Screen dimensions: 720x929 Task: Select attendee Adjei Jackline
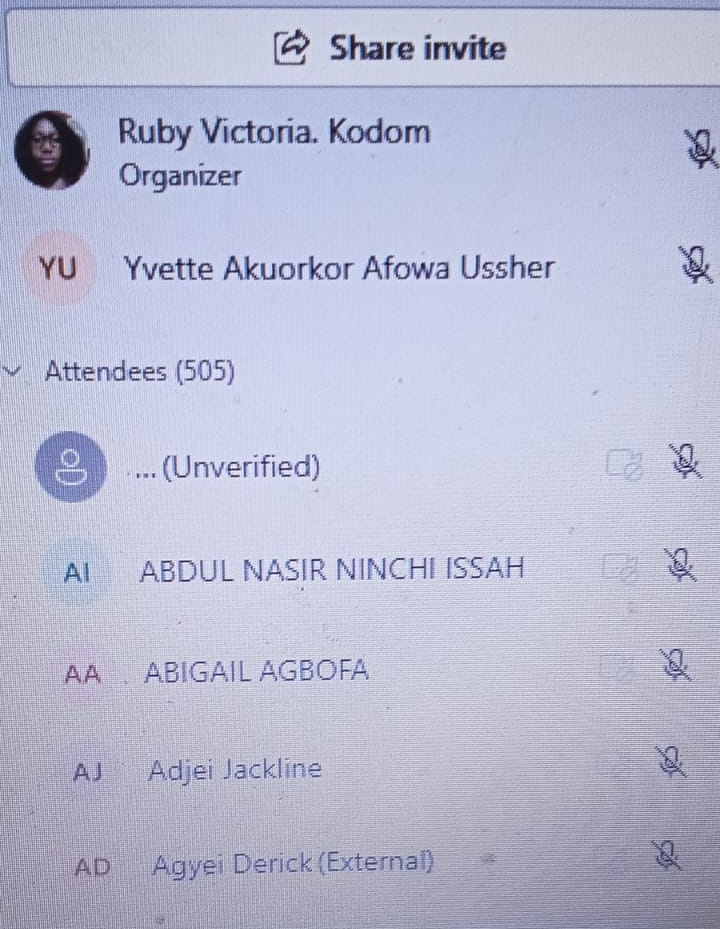click(x=234, y=770)
